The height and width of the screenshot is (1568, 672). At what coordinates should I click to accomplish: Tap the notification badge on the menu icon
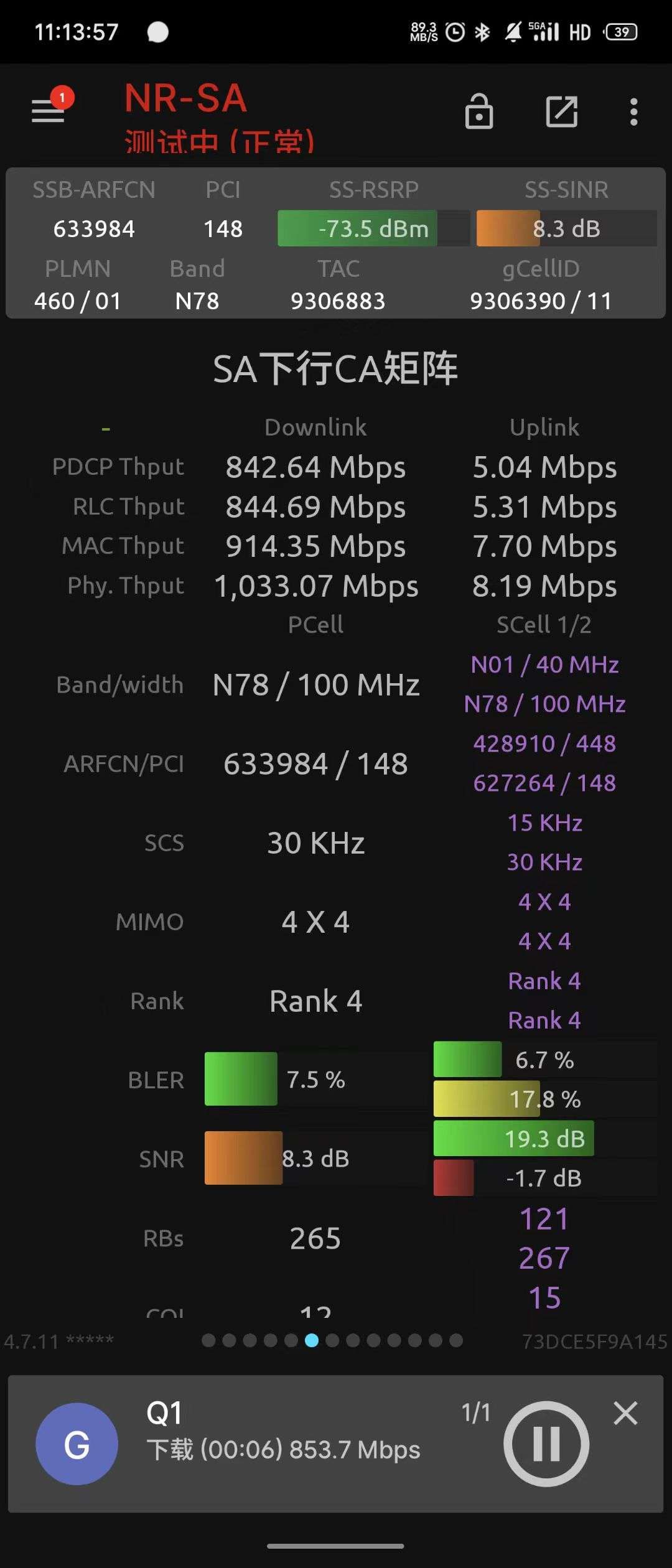(x=62, y=96)
